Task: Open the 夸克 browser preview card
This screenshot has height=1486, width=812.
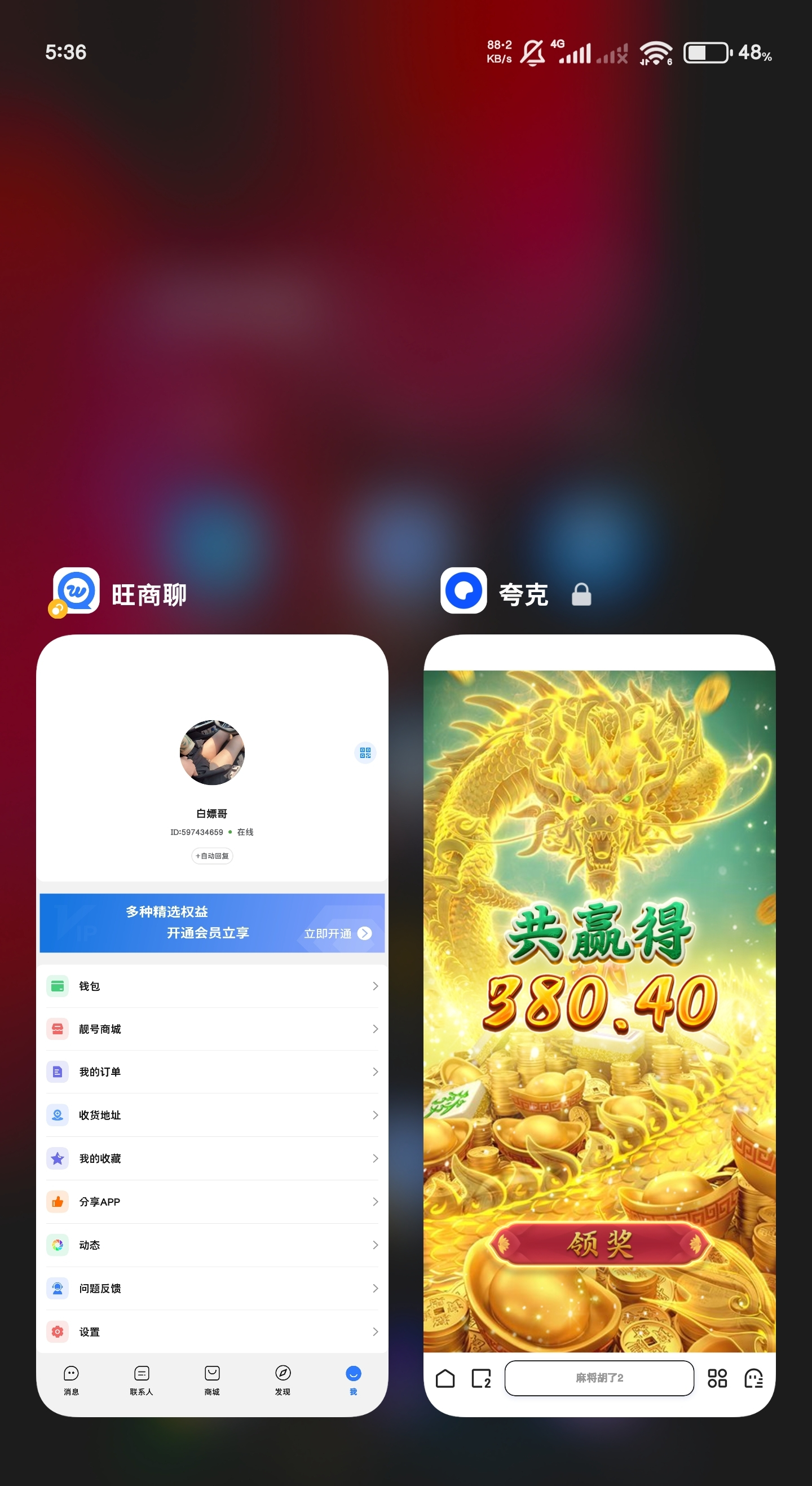Action: point(599,1025)
